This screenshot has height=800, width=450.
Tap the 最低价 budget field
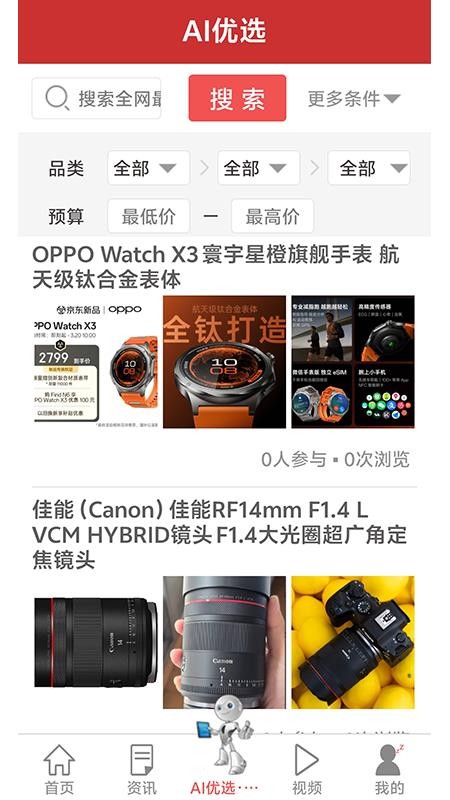pos(148,216)
